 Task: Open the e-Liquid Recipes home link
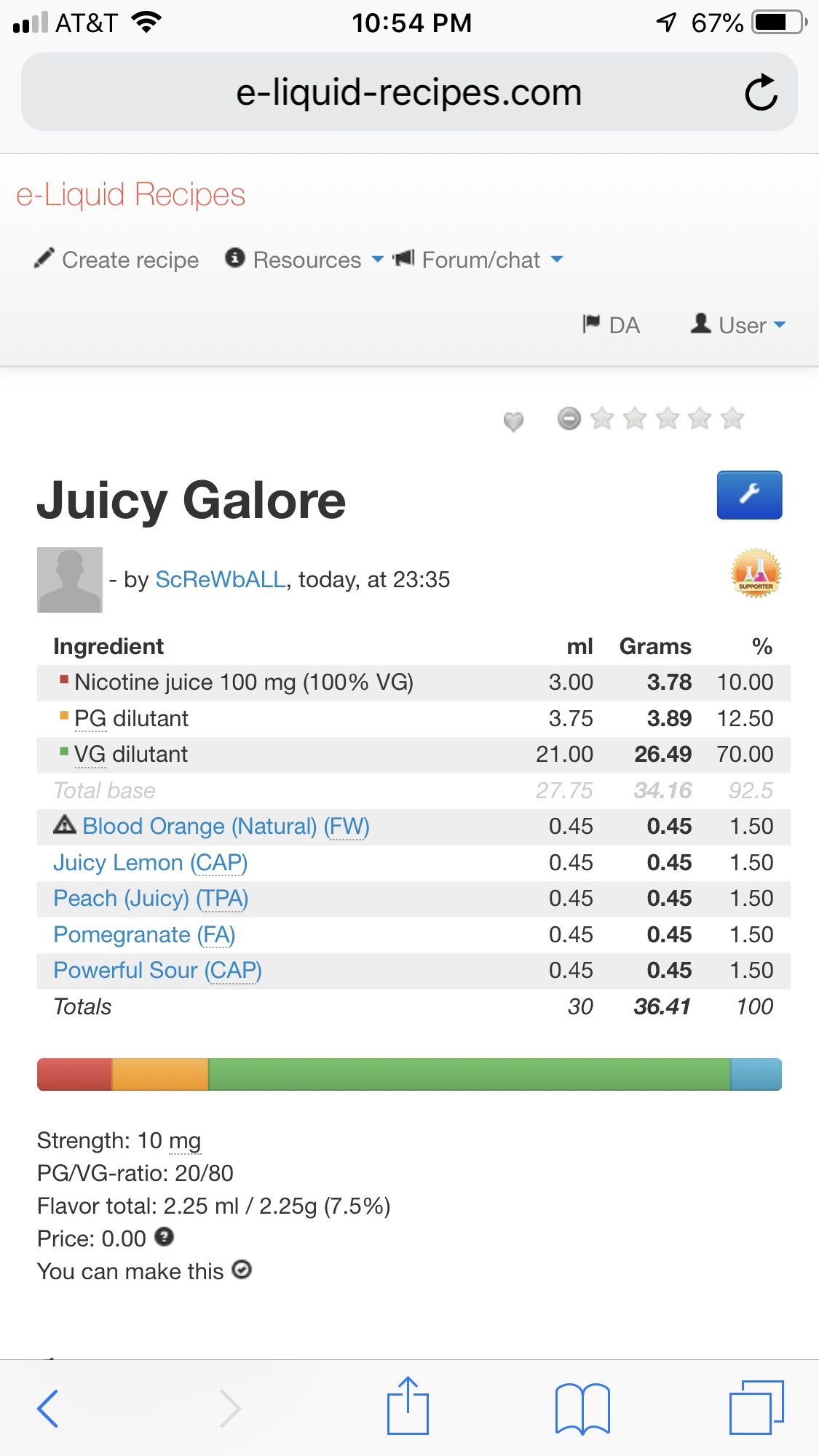point(130,195)
